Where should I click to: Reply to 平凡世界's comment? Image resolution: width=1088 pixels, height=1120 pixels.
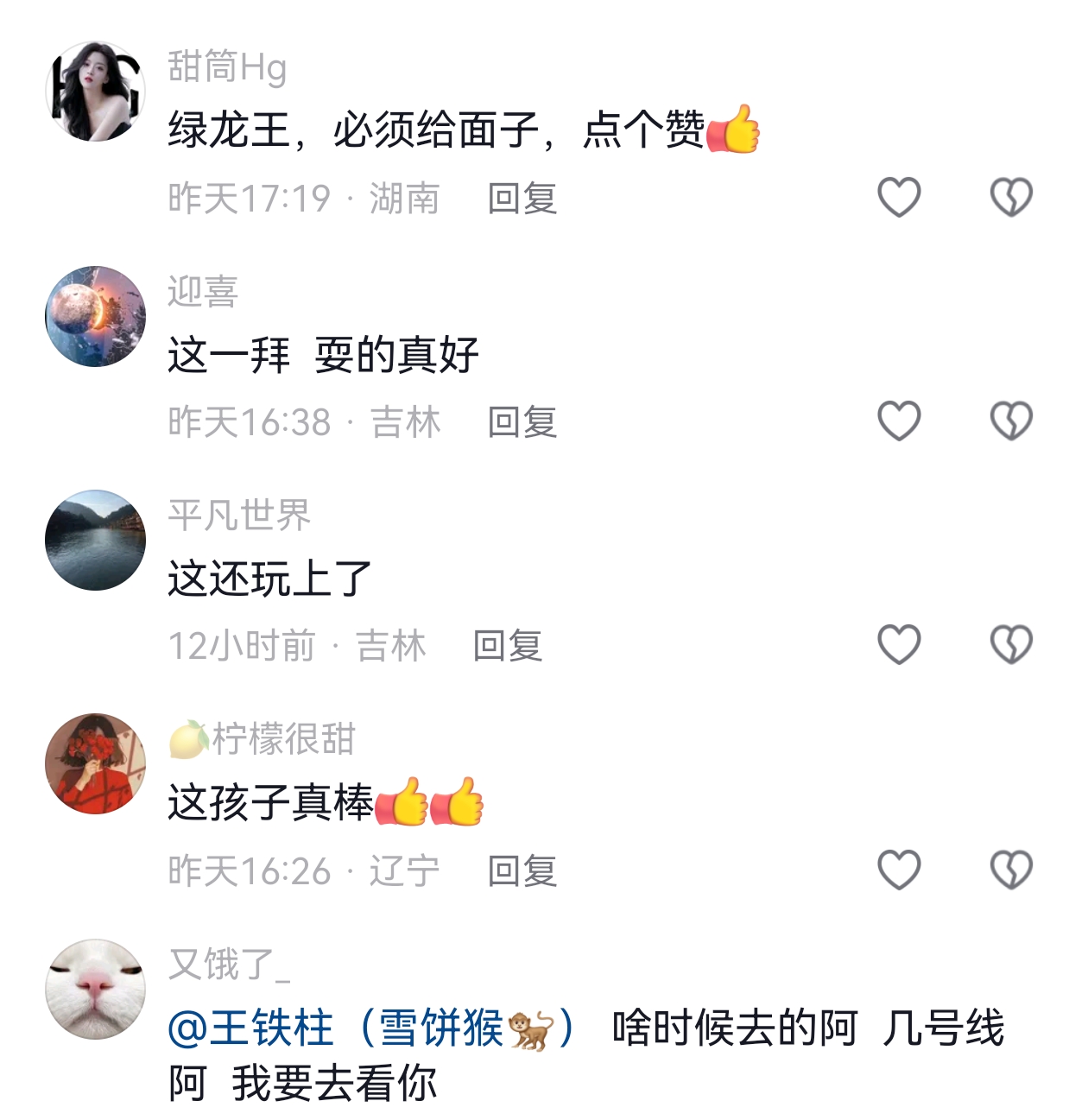508,646
